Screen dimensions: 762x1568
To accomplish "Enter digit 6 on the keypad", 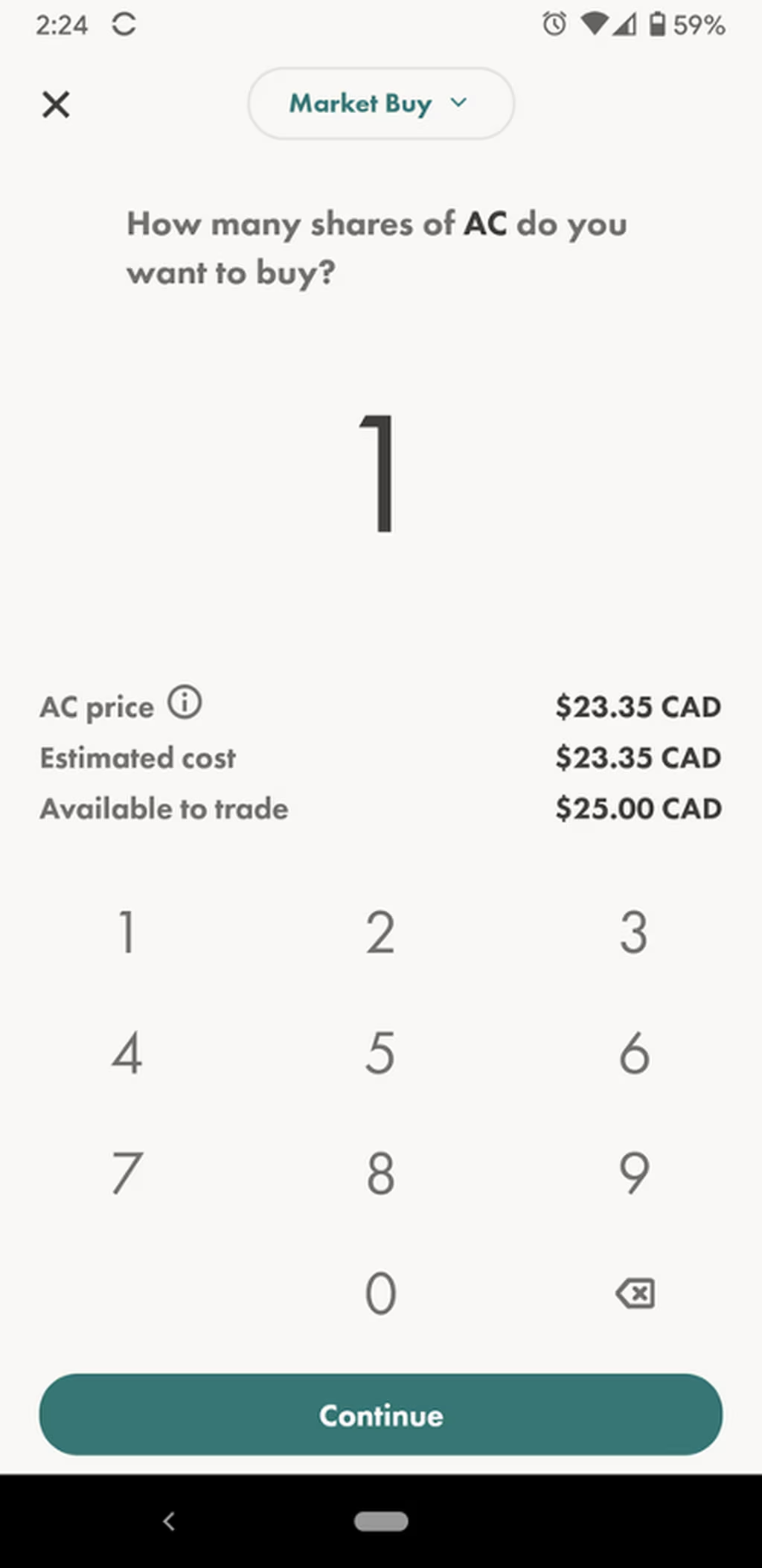I will tap(634, 1053).
